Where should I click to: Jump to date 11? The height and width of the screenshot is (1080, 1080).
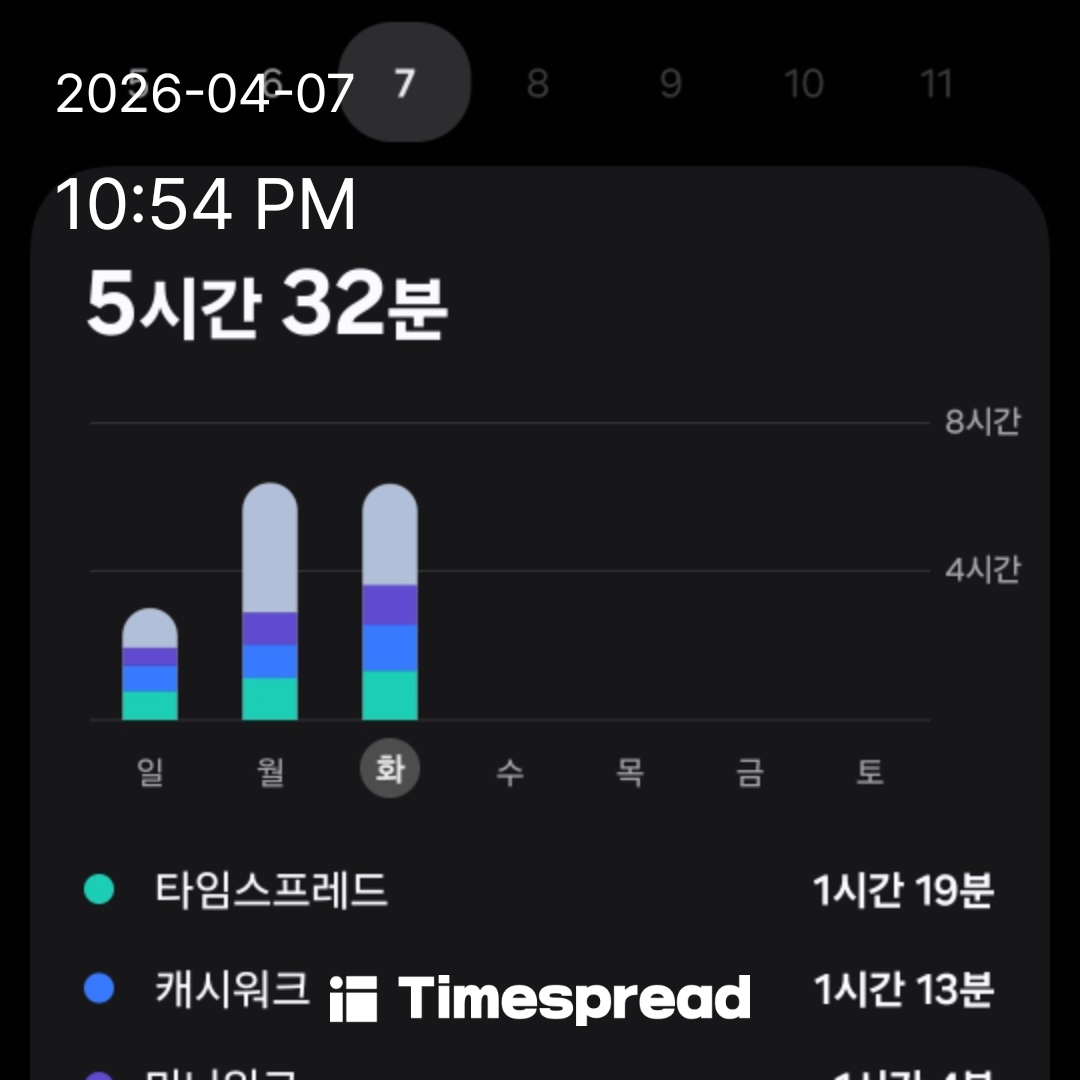click(936, 84)
